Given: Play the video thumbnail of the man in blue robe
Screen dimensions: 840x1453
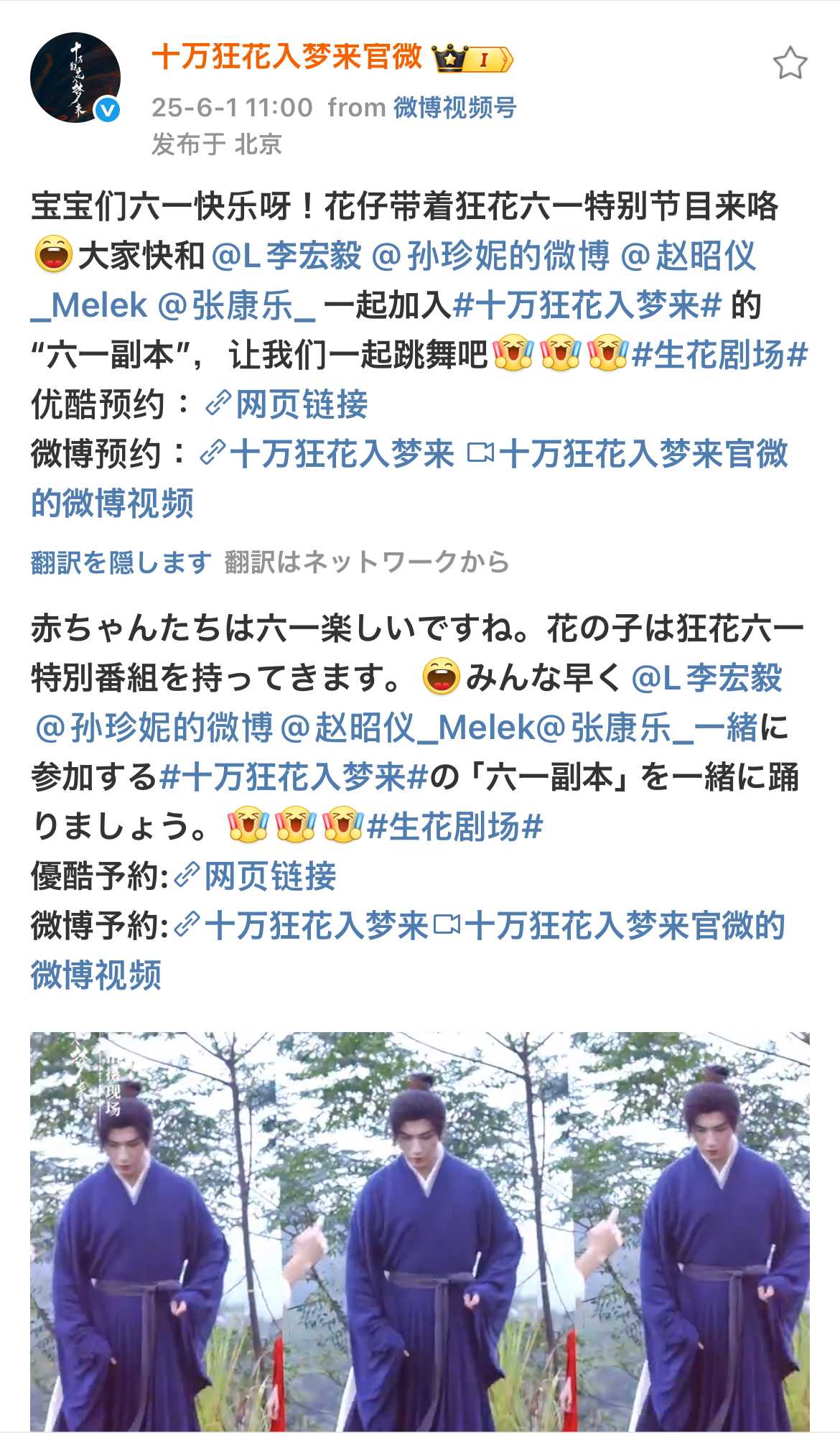Looking at the screenshot, I should pyautogui.click(x=419, y=1231).
